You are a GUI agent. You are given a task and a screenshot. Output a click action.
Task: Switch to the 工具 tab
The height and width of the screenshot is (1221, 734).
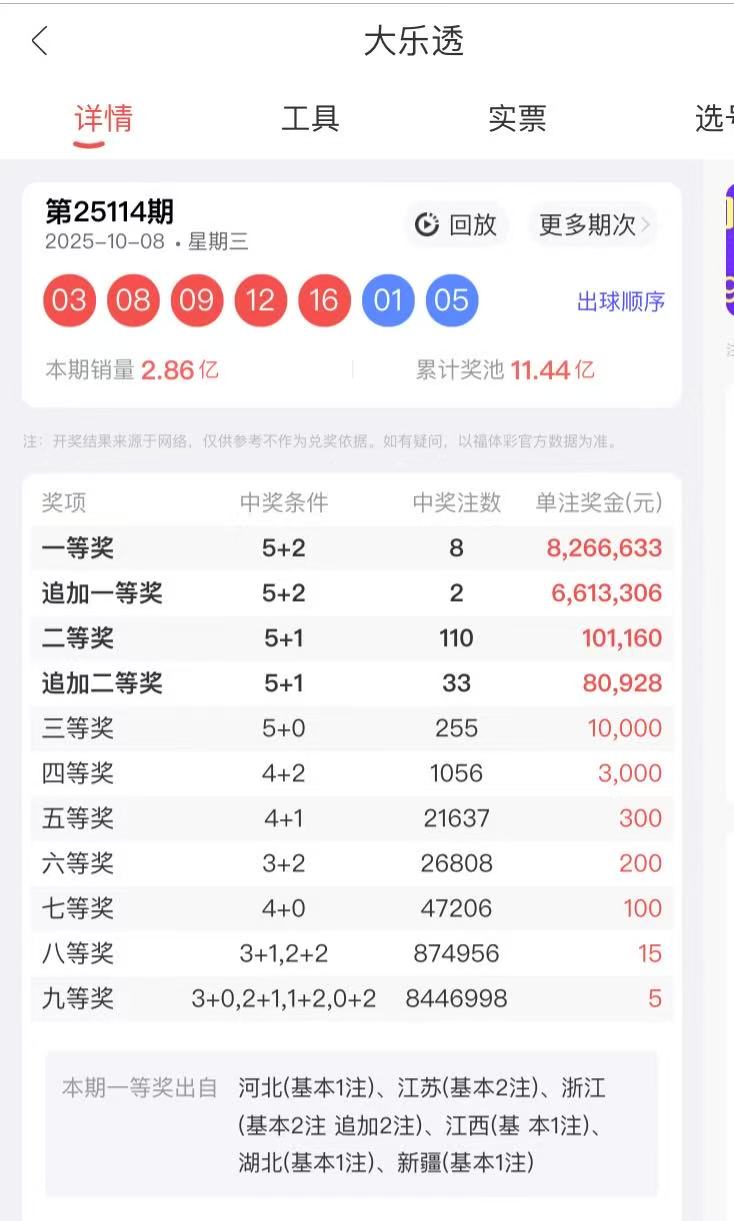click(310, 118)
